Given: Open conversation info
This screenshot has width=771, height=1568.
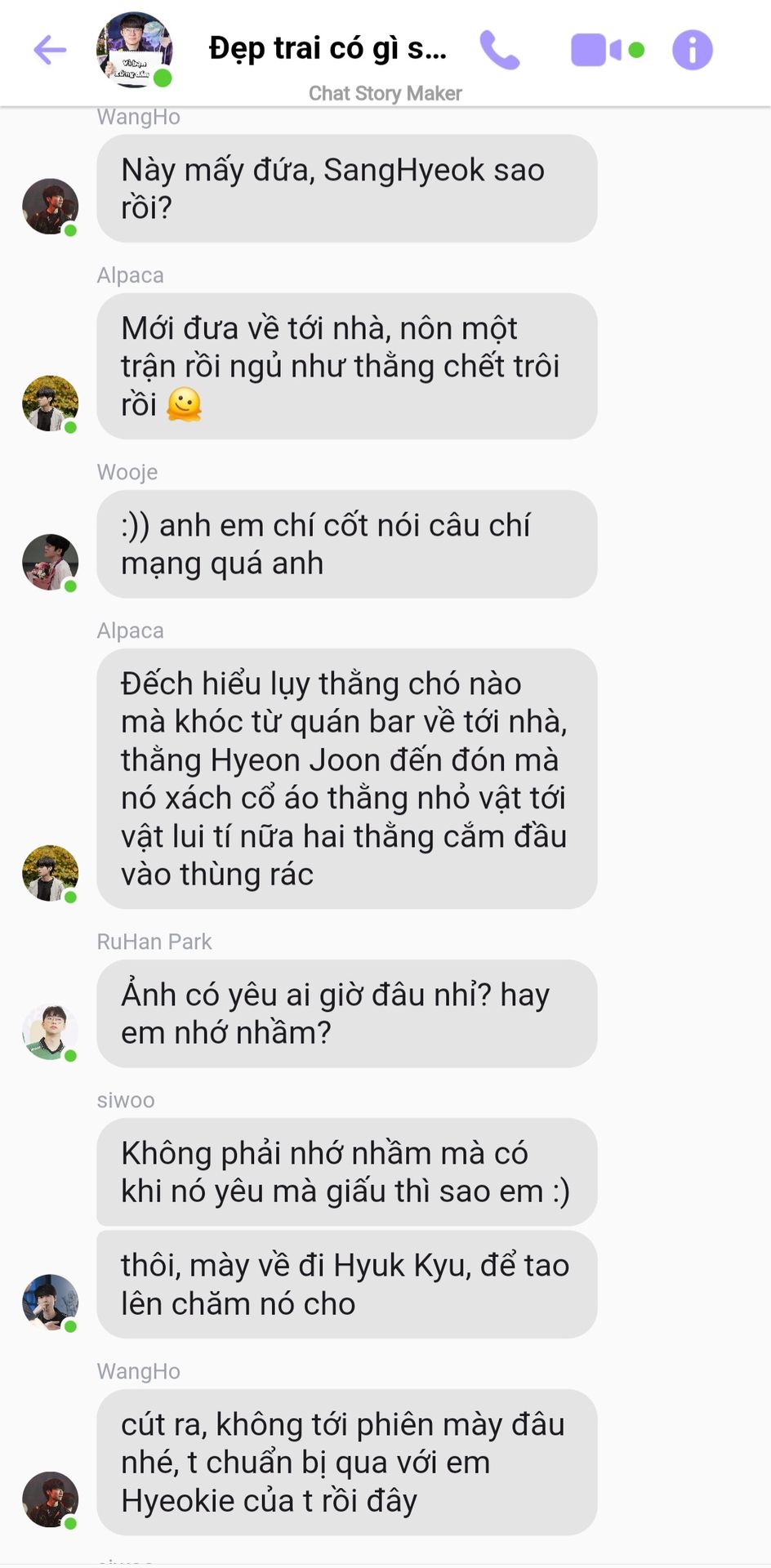Looking at the screenshot, I should (692, 50).
